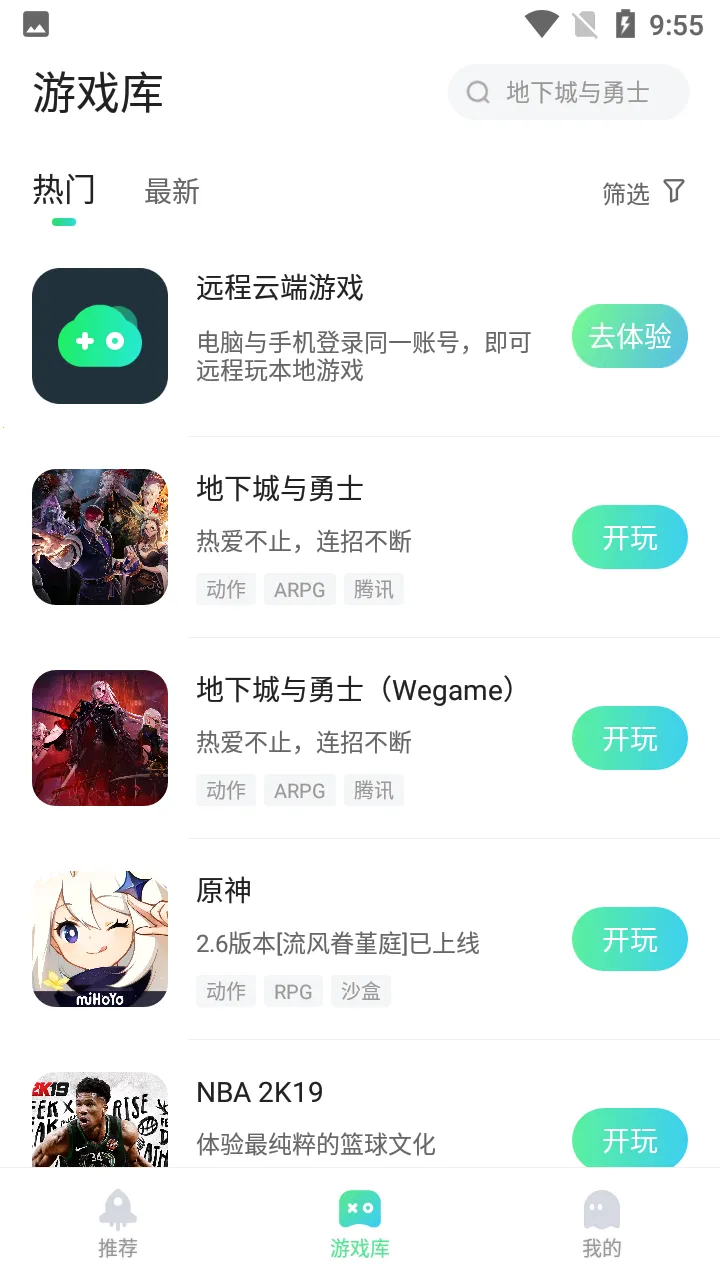This screenshot has height=1280, width=720.
Task: Tap the image icon in the top status bar
Action: [x=36, y=24]
